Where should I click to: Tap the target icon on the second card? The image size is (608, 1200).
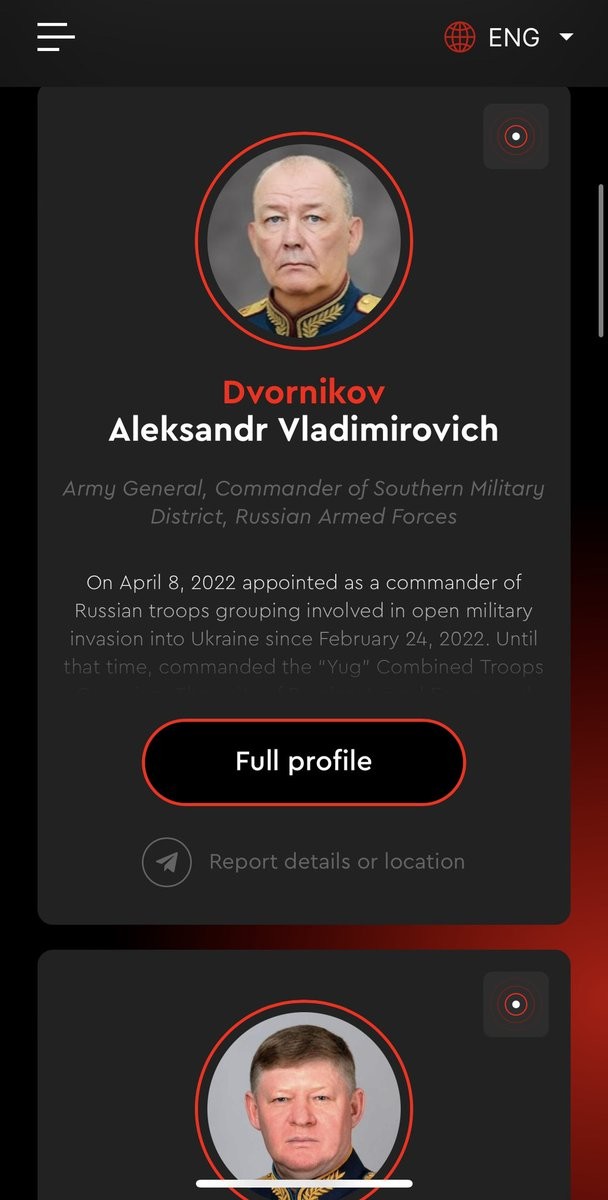(x=515, y=1004)
